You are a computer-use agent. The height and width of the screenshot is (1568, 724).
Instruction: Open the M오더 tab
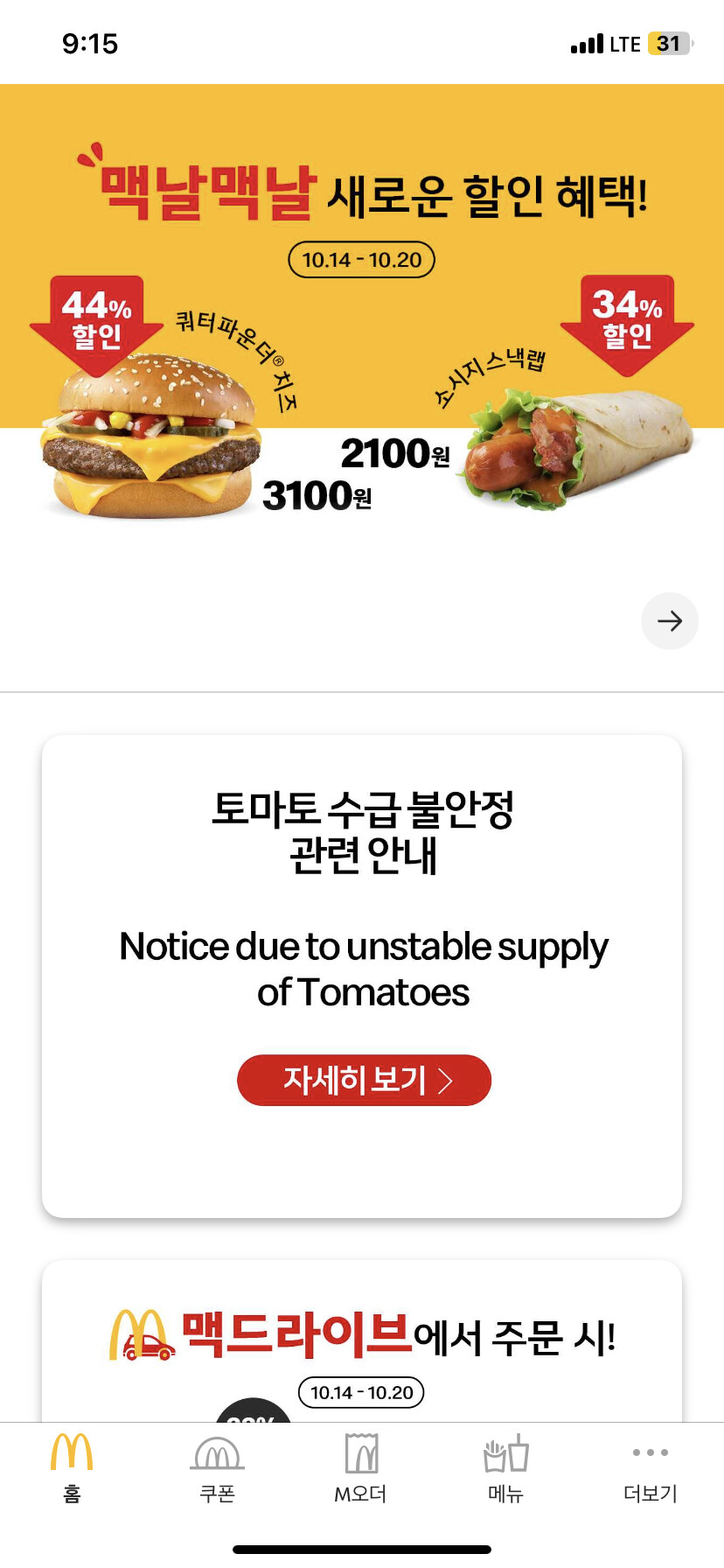click(x=361, y=1467)
